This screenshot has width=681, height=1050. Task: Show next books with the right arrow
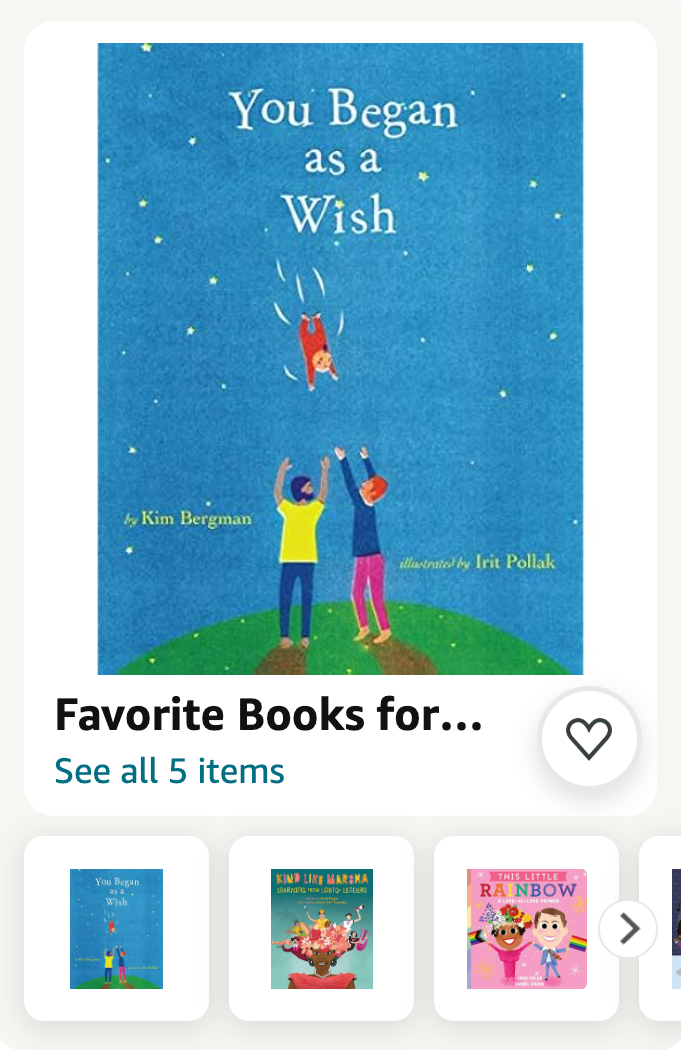(628, 929)
